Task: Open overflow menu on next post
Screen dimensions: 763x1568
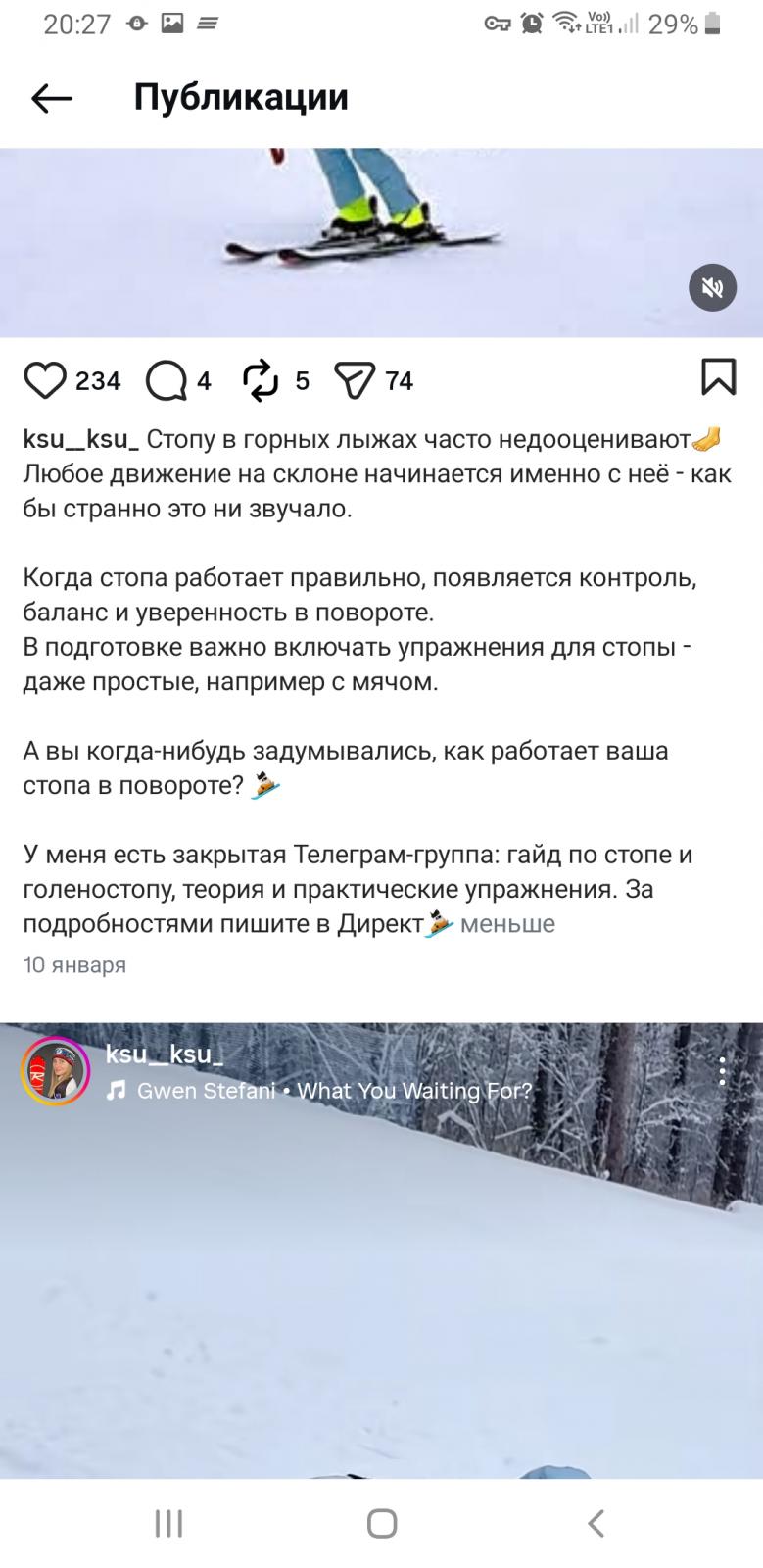Action: [x=722, y=1071]
